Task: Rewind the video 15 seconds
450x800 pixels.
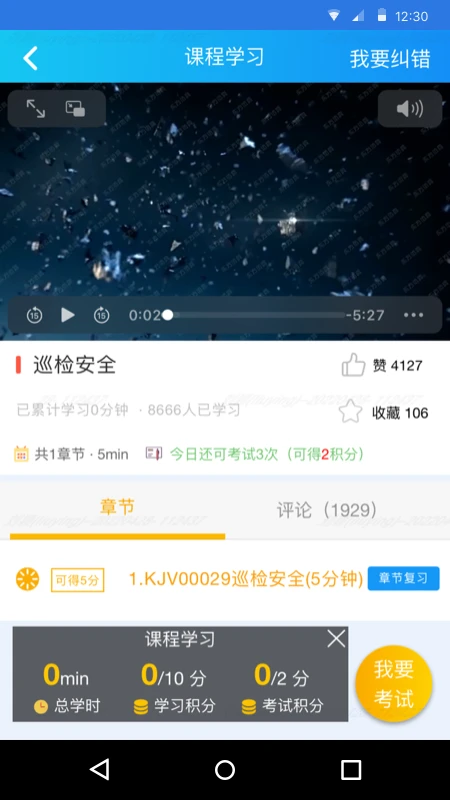Action: coord(35,315)
